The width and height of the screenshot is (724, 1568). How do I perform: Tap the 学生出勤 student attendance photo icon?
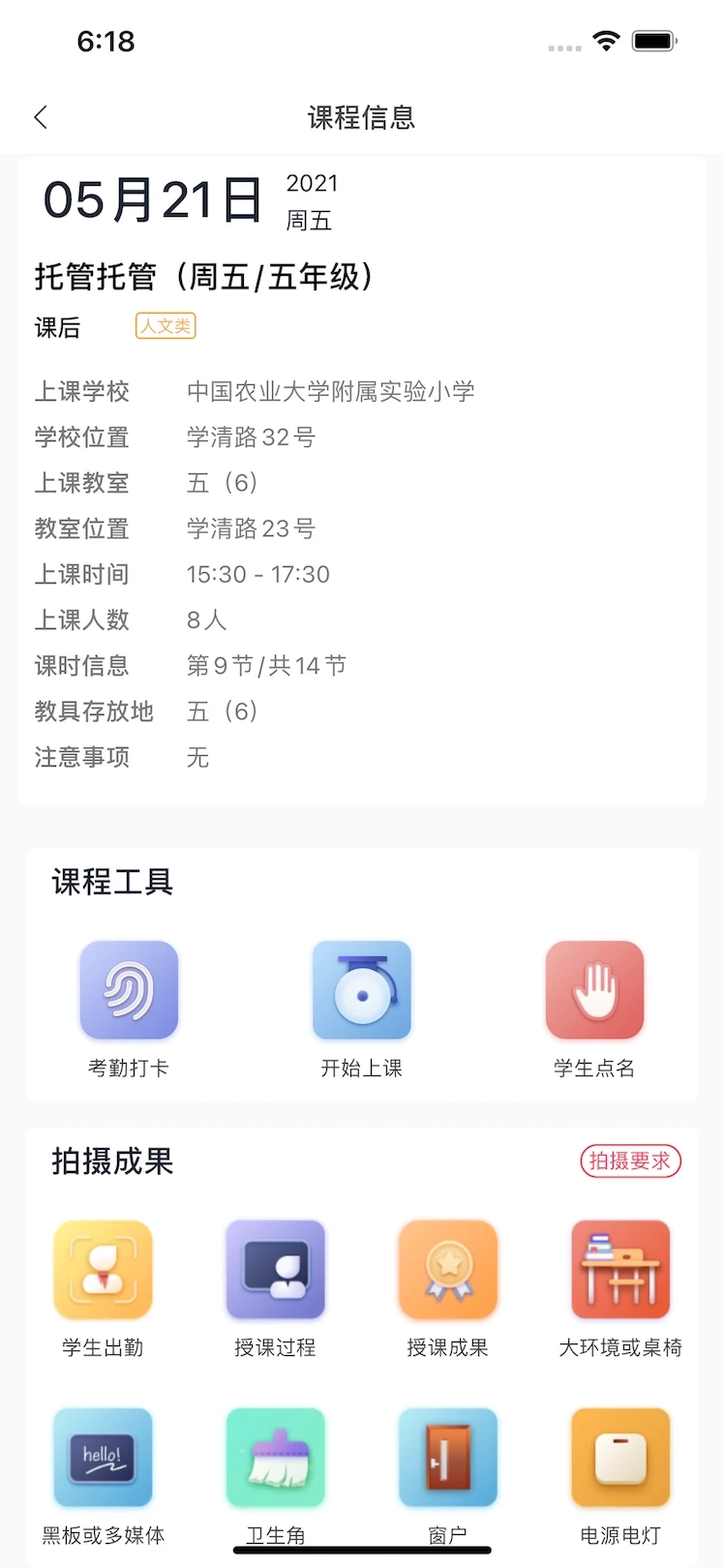[x=103, y=1269]
